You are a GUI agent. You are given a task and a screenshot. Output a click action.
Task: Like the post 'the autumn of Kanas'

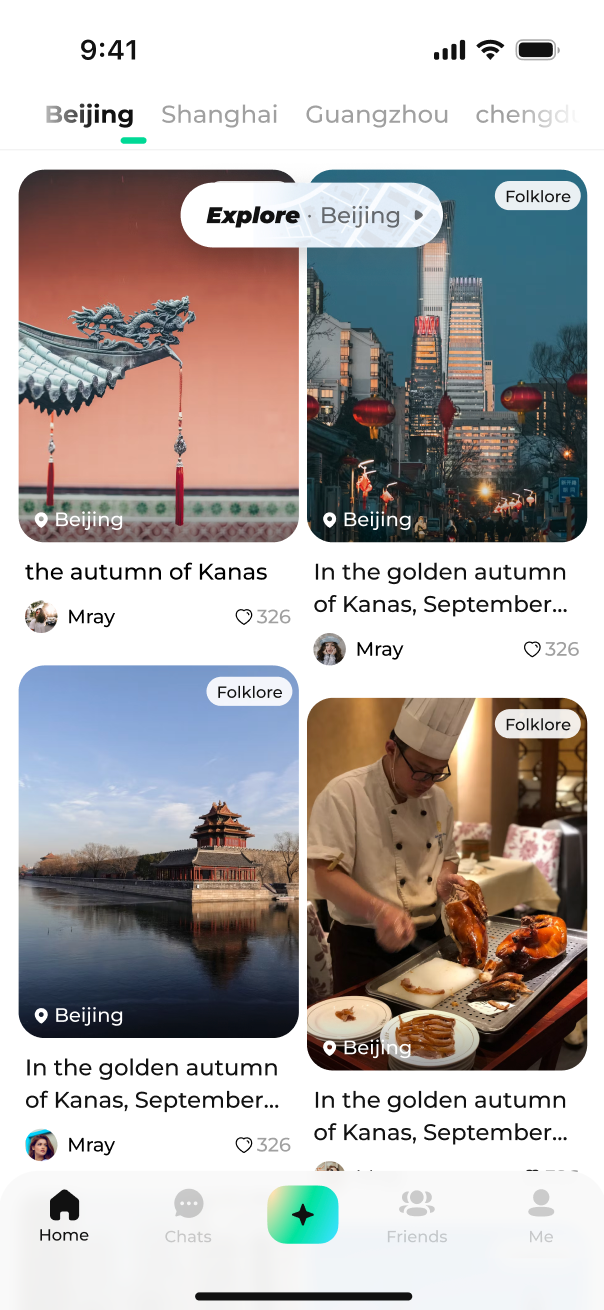(x=244, y=617)
